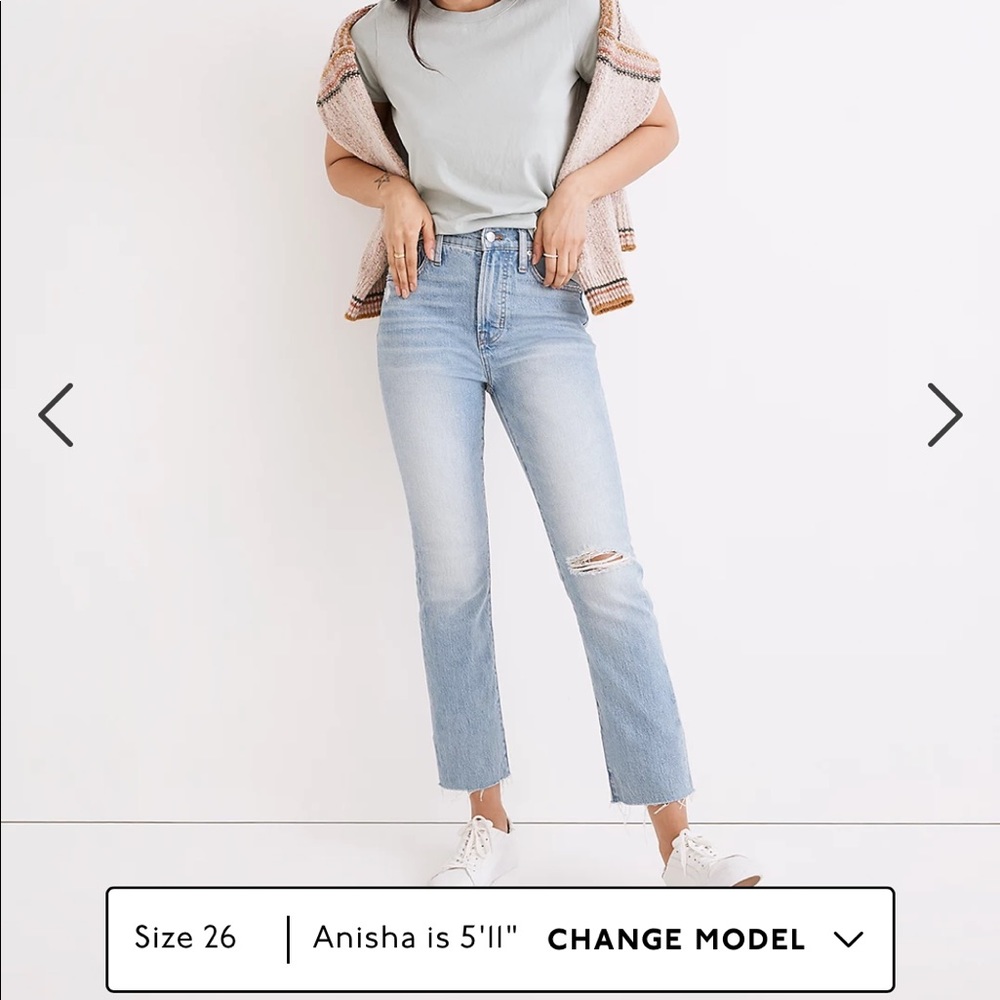Go to the next product photo
The width and height of the screenshot is (1000, 1000).
point(944,414)
